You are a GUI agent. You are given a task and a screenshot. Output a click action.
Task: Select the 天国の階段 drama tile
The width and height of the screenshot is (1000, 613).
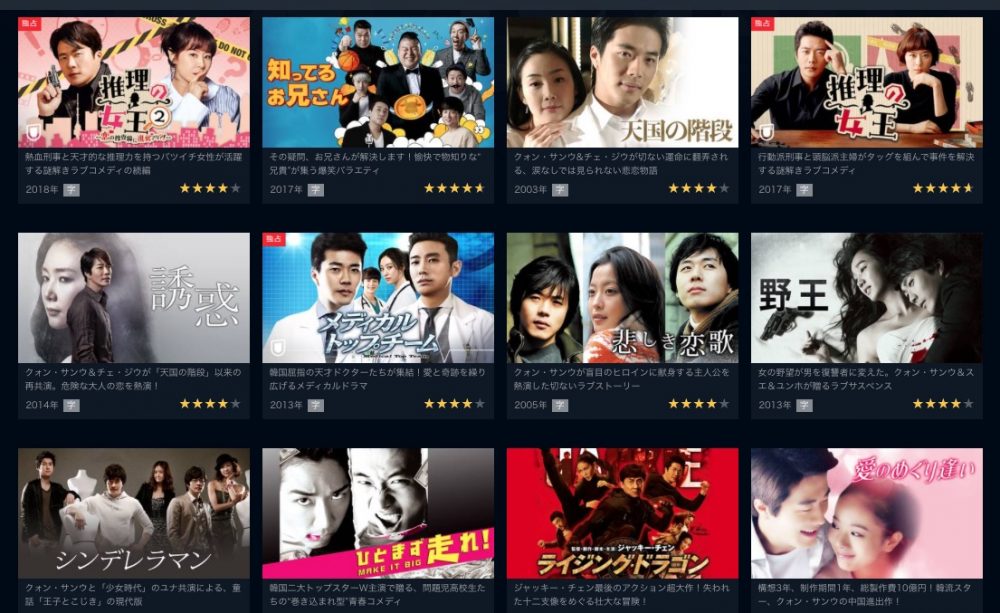pos(622,82)
